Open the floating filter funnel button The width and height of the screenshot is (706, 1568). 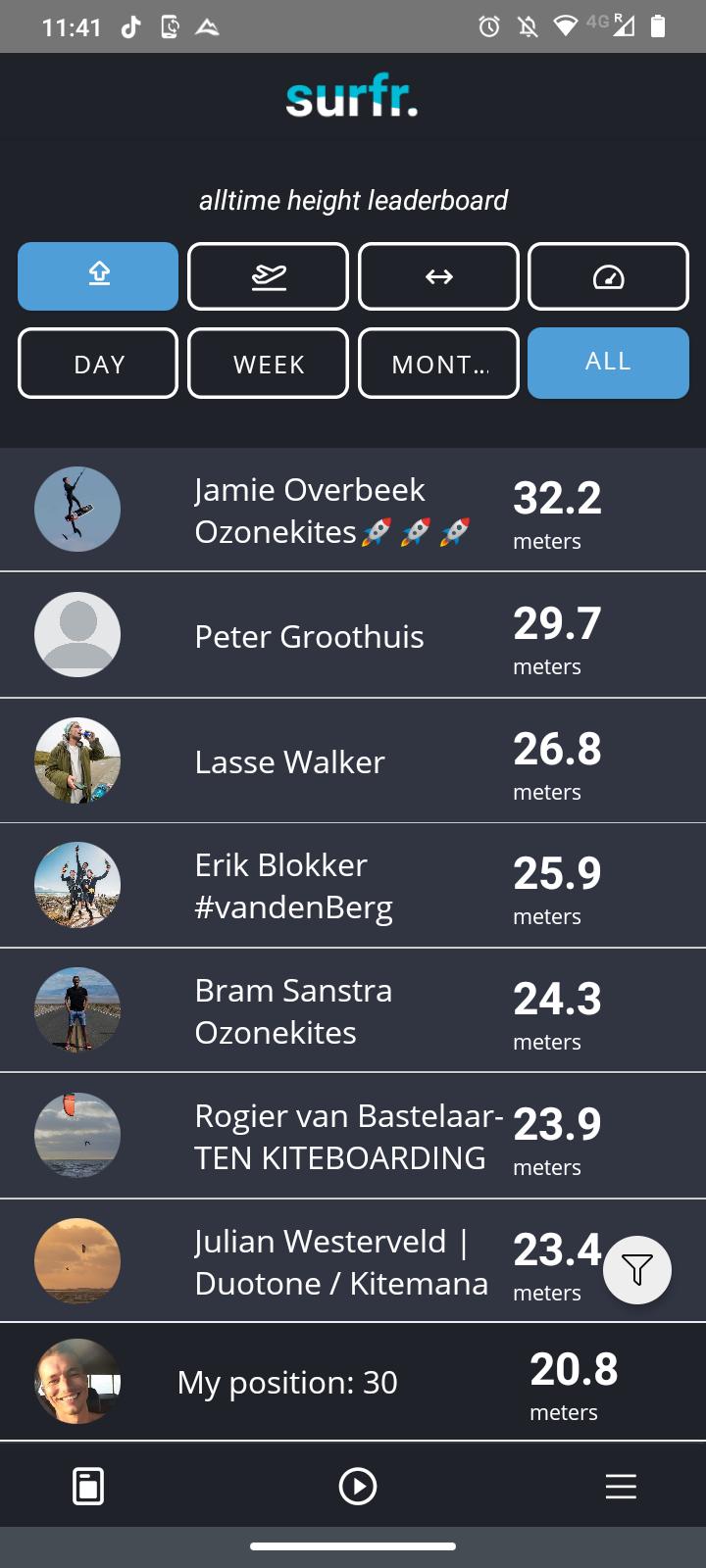(x=637, y=1271)
